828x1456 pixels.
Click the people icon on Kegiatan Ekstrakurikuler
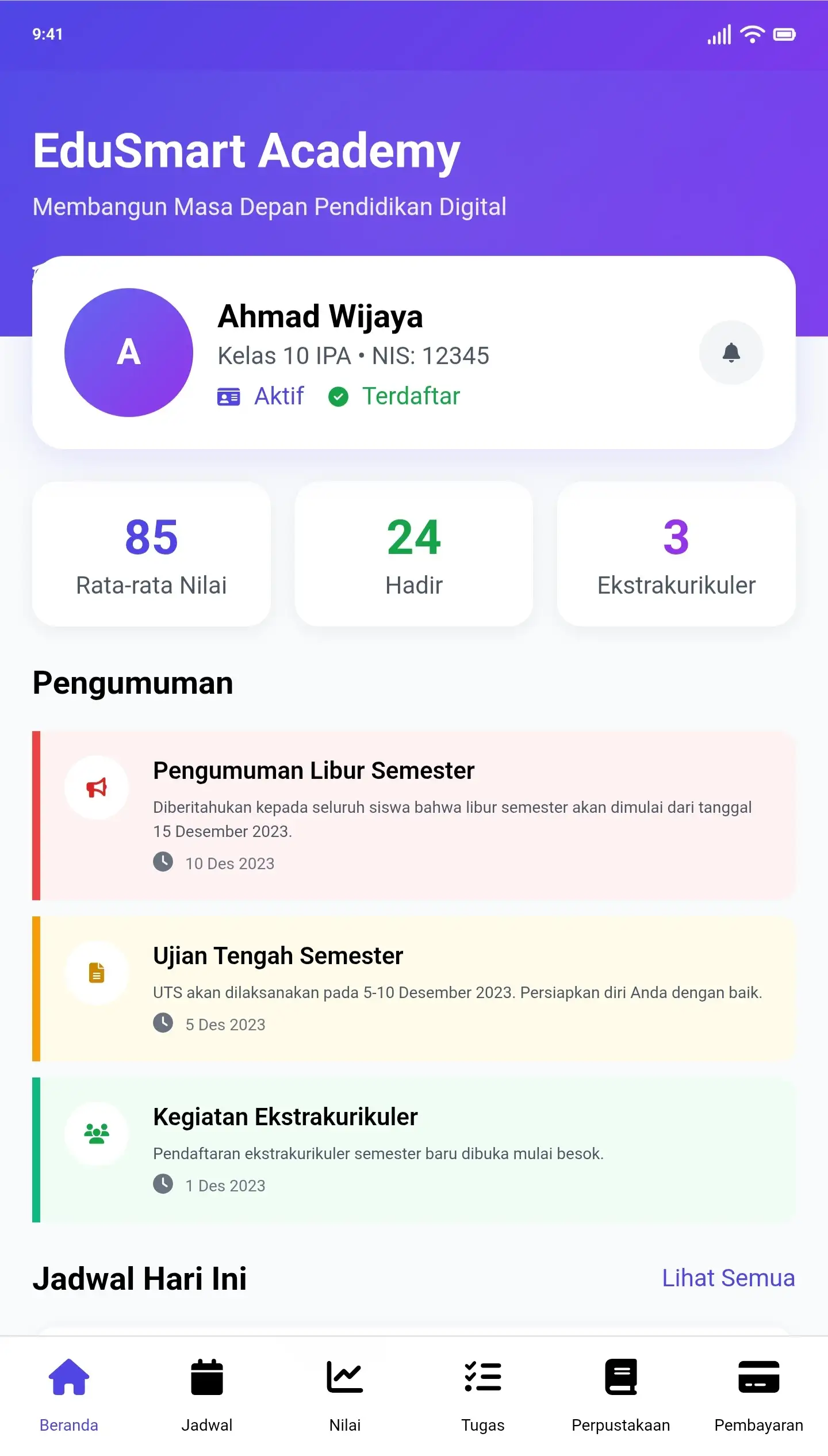coord(97,1134)
